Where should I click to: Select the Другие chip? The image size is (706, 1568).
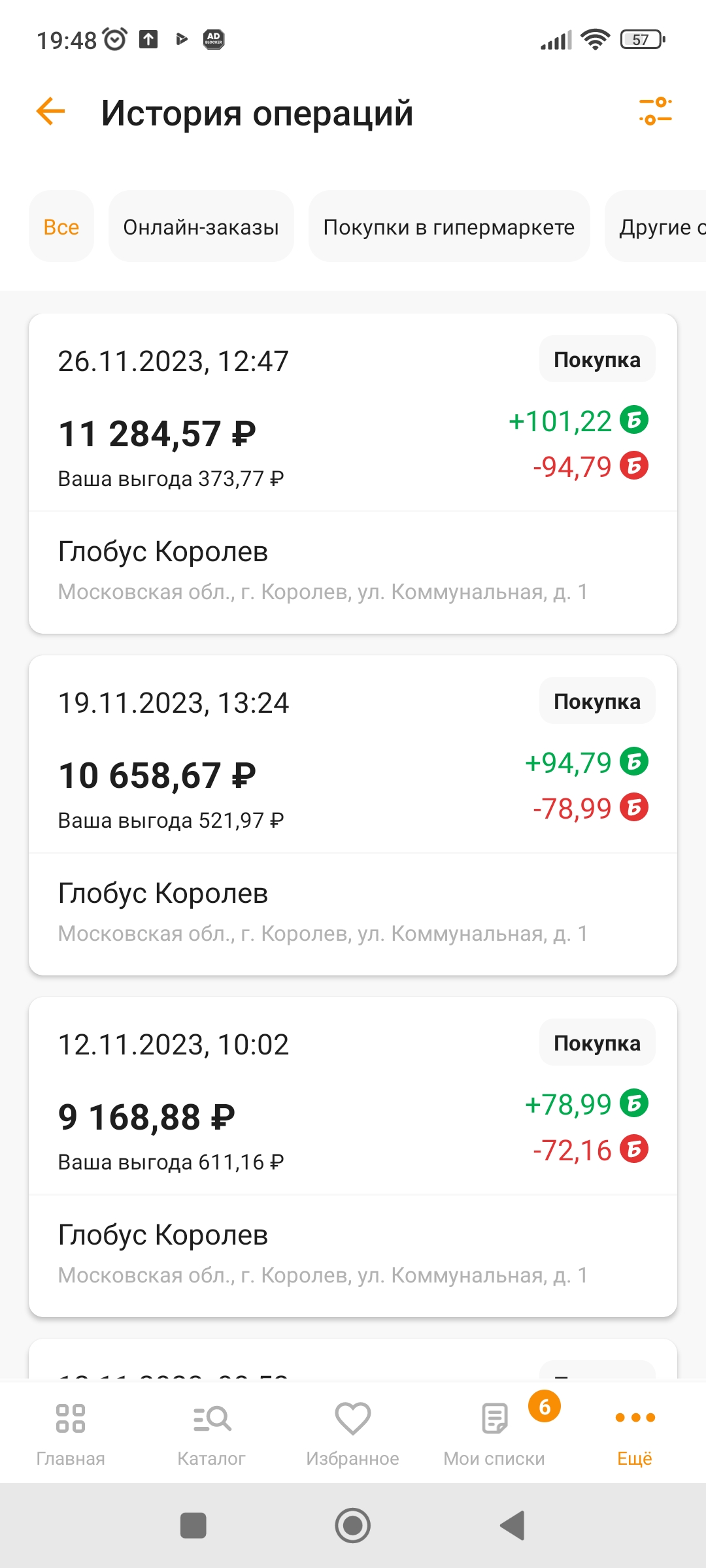[x=657, y=227]
